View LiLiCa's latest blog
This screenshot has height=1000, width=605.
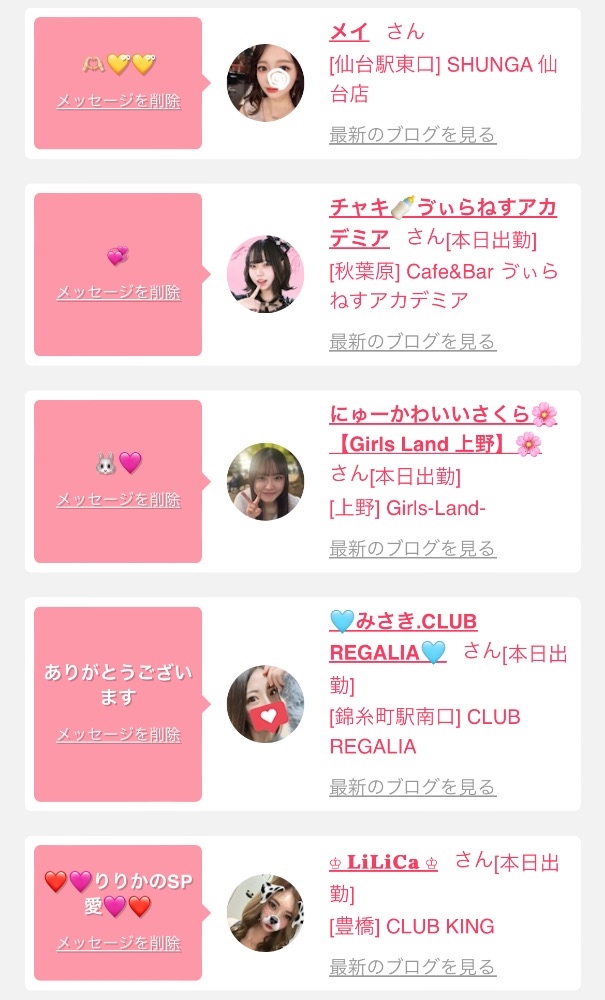tap(412, 967)
